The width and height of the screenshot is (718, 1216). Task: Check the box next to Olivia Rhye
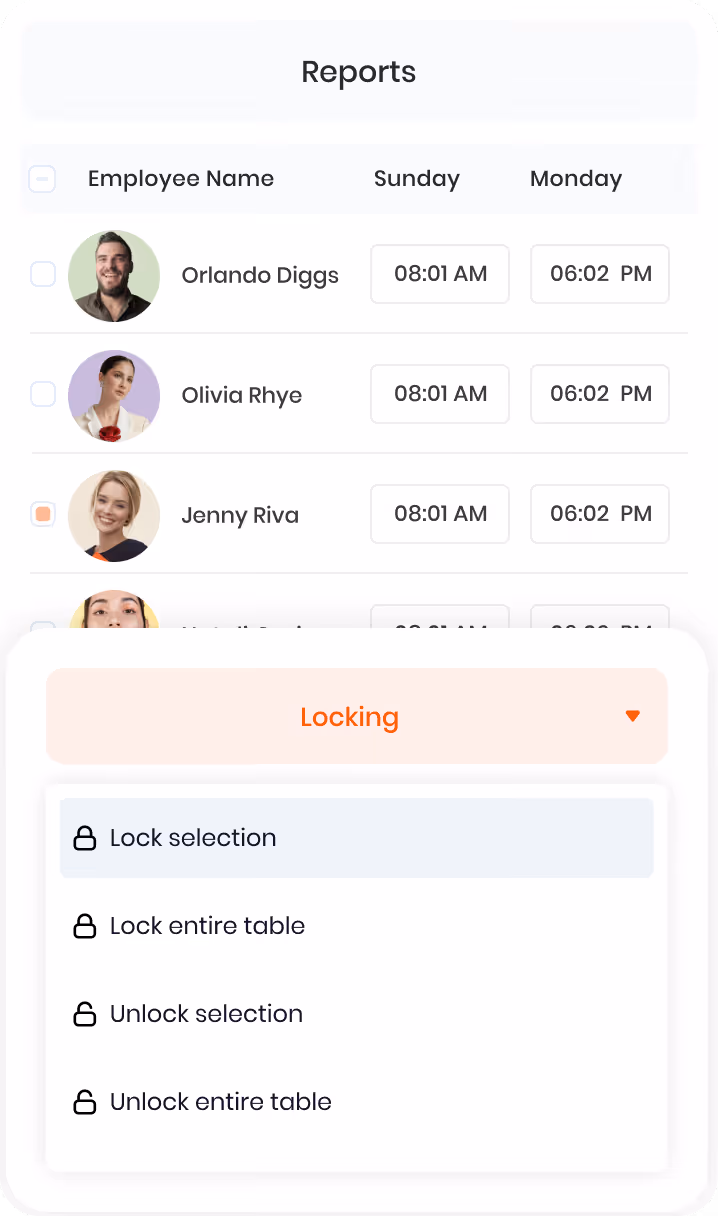(x=42, y=394)
